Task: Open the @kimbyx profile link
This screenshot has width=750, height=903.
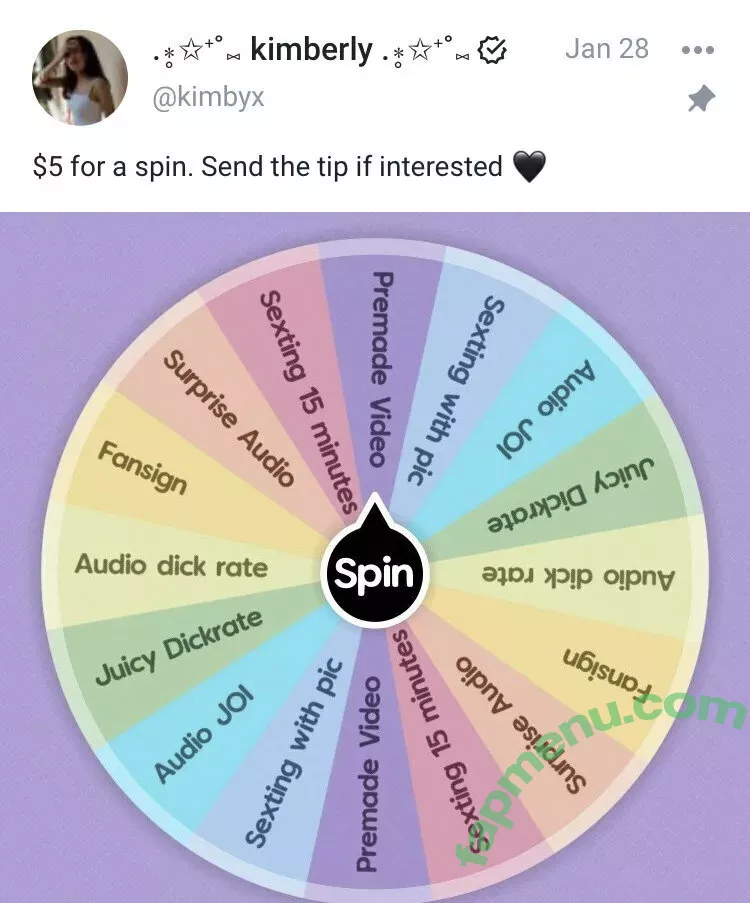Action: point(207,98)
